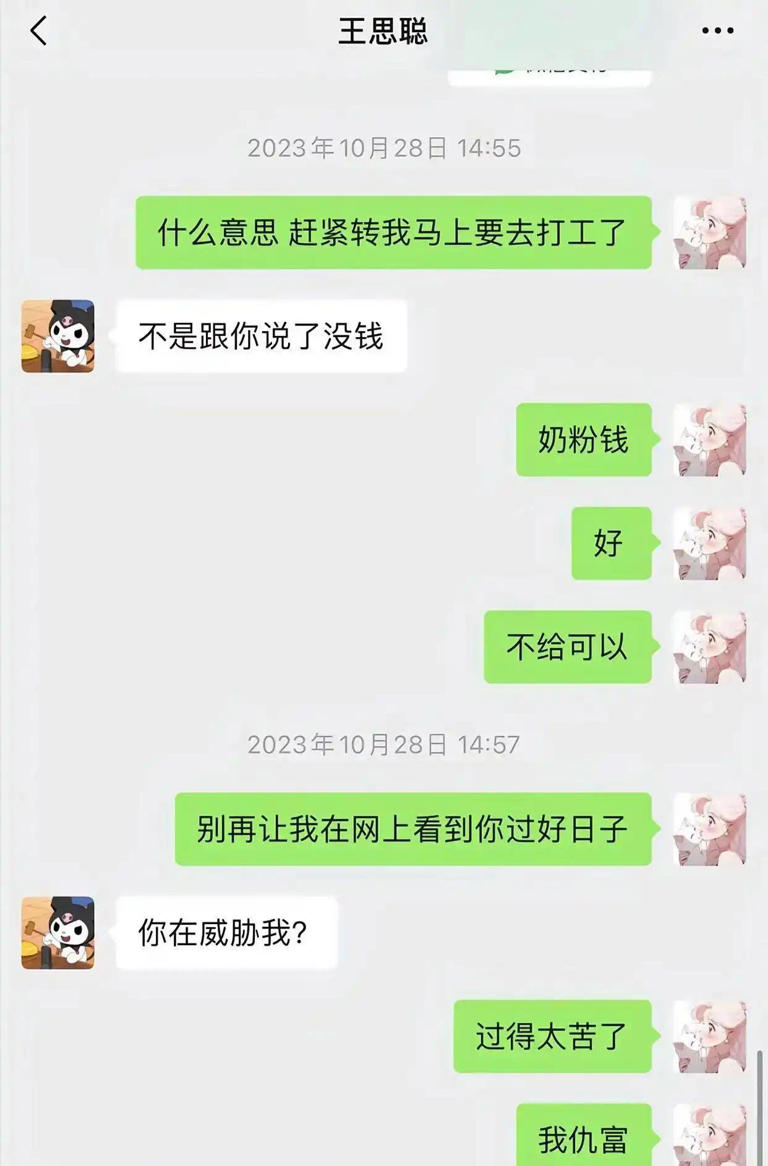768x1166 pixels.
Task: Open own avatar beside "过得太苦了" message
Action: click(x=709, y=1036)
